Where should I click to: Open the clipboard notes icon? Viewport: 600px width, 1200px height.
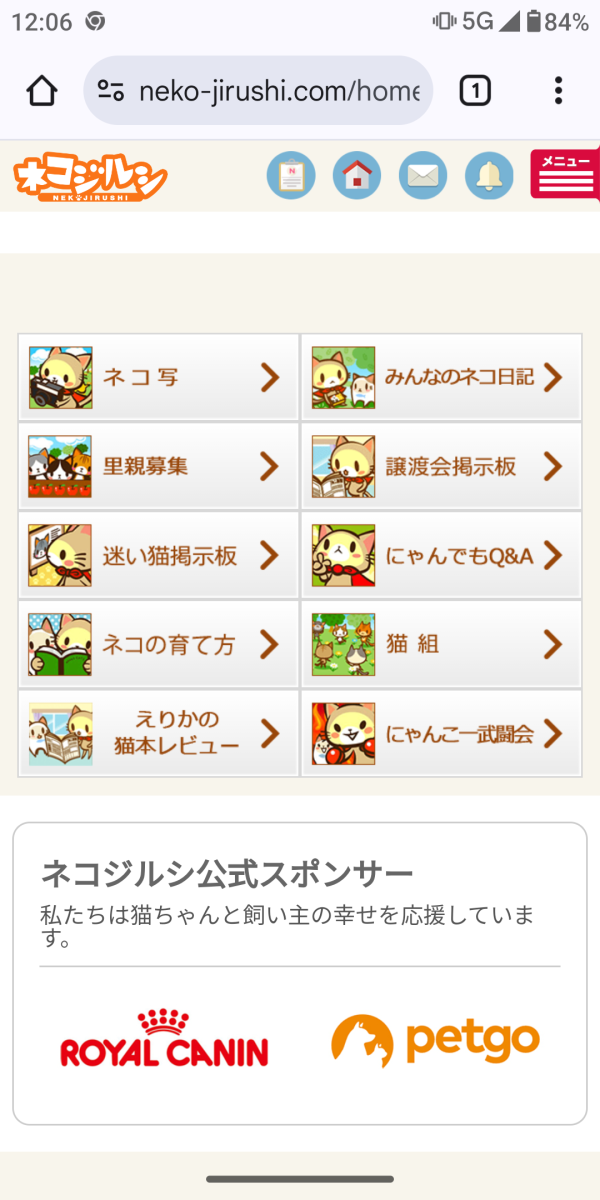[x=291, y=176]
